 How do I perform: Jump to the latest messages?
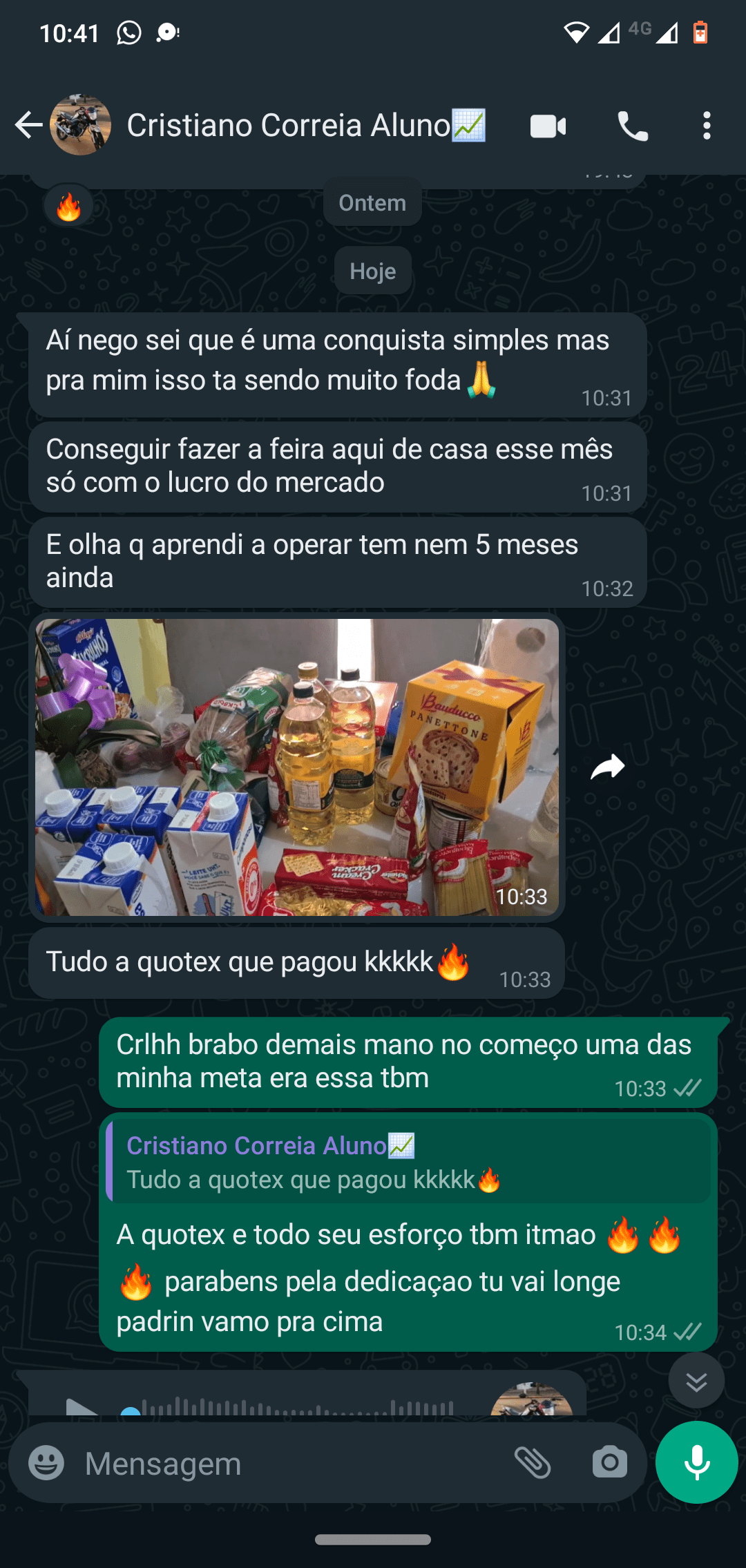point(696,1381)
